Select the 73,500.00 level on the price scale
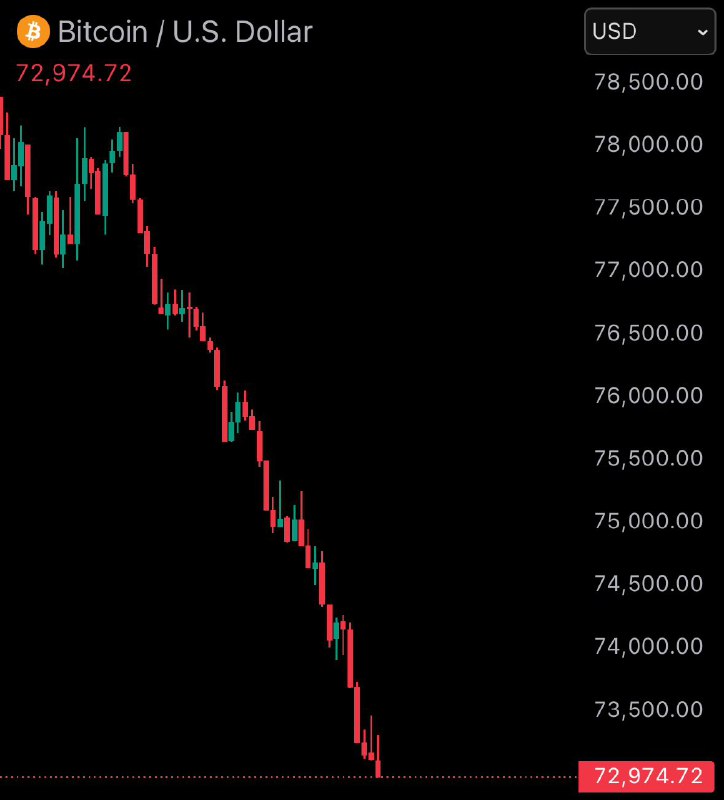 pos(647,709)
